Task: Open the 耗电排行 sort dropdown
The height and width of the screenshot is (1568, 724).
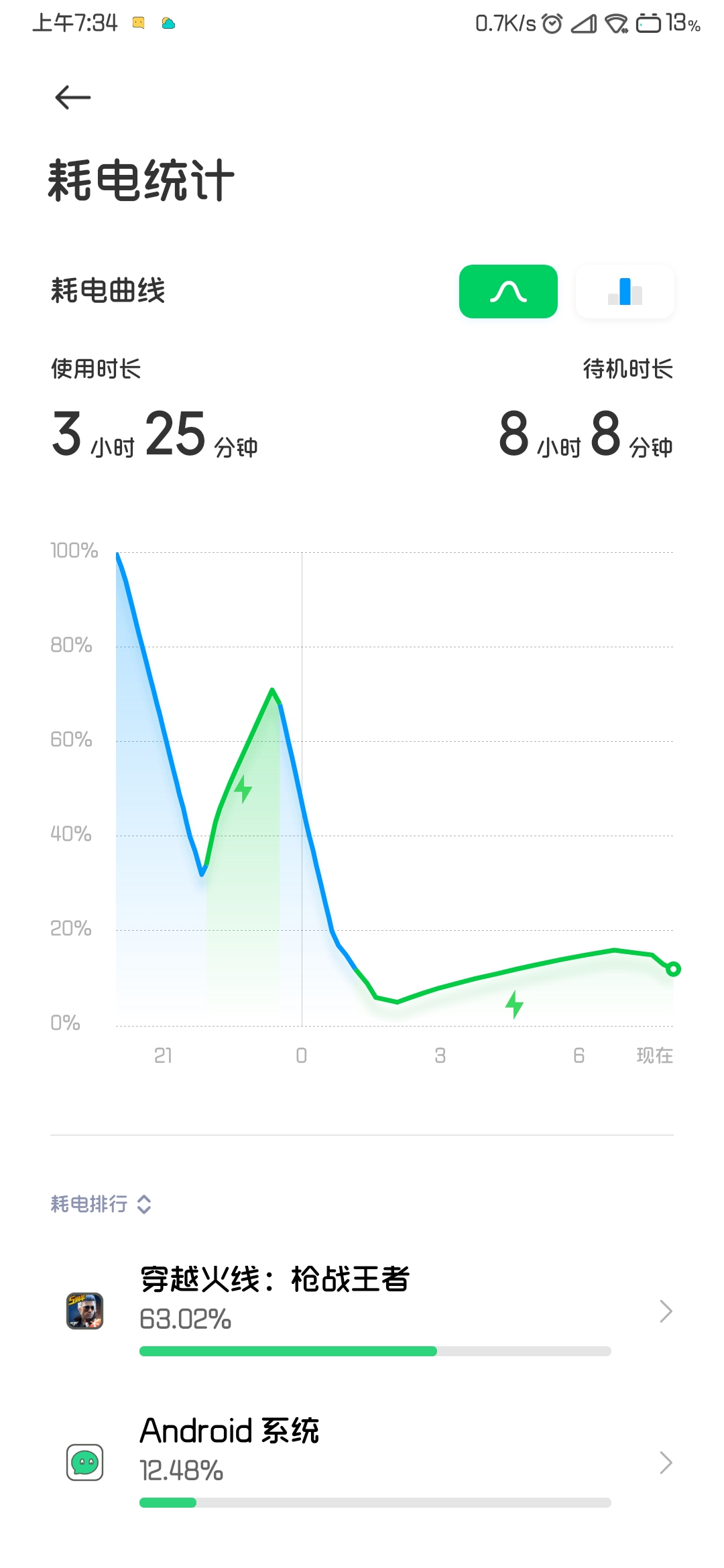Action: (101, 1204)
